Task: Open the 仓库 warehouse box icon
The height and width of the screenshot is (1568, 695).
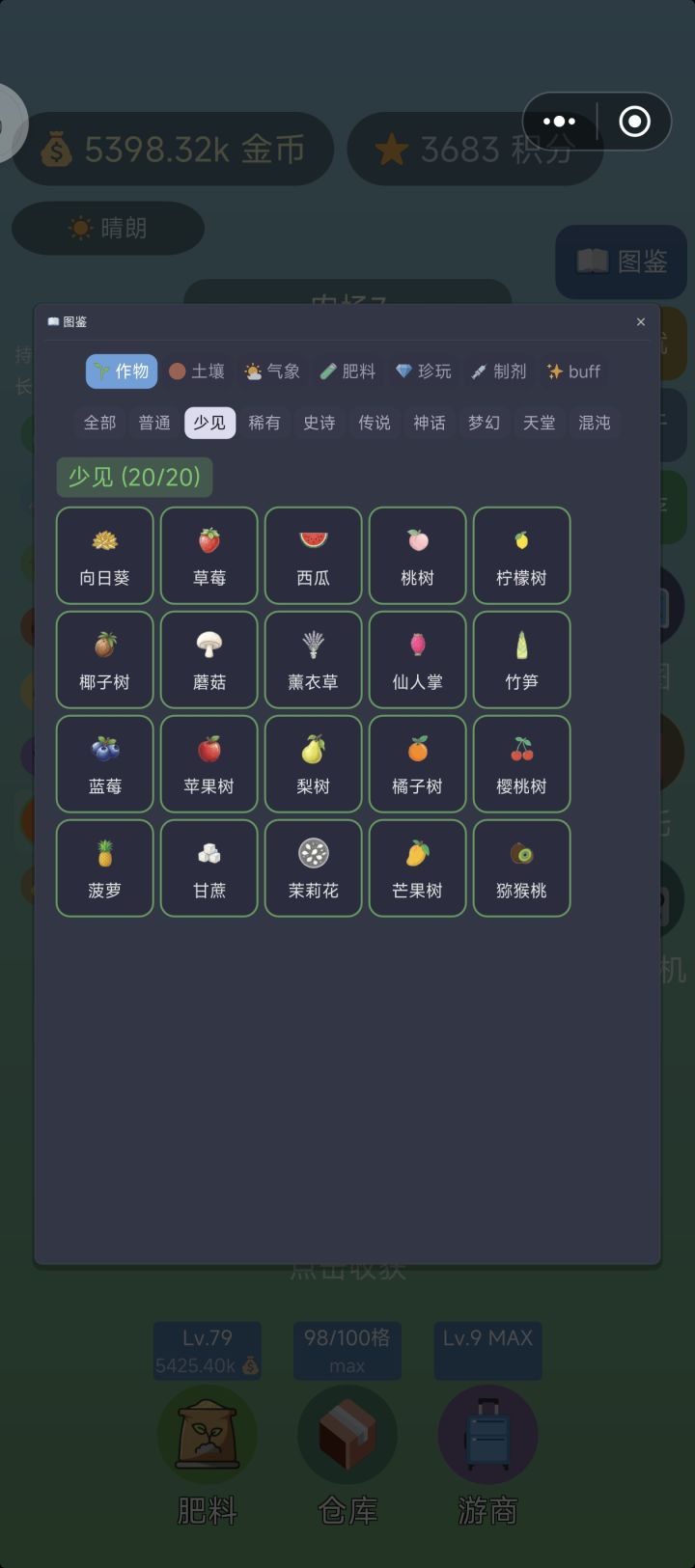Action: [x=347, y=1435]
